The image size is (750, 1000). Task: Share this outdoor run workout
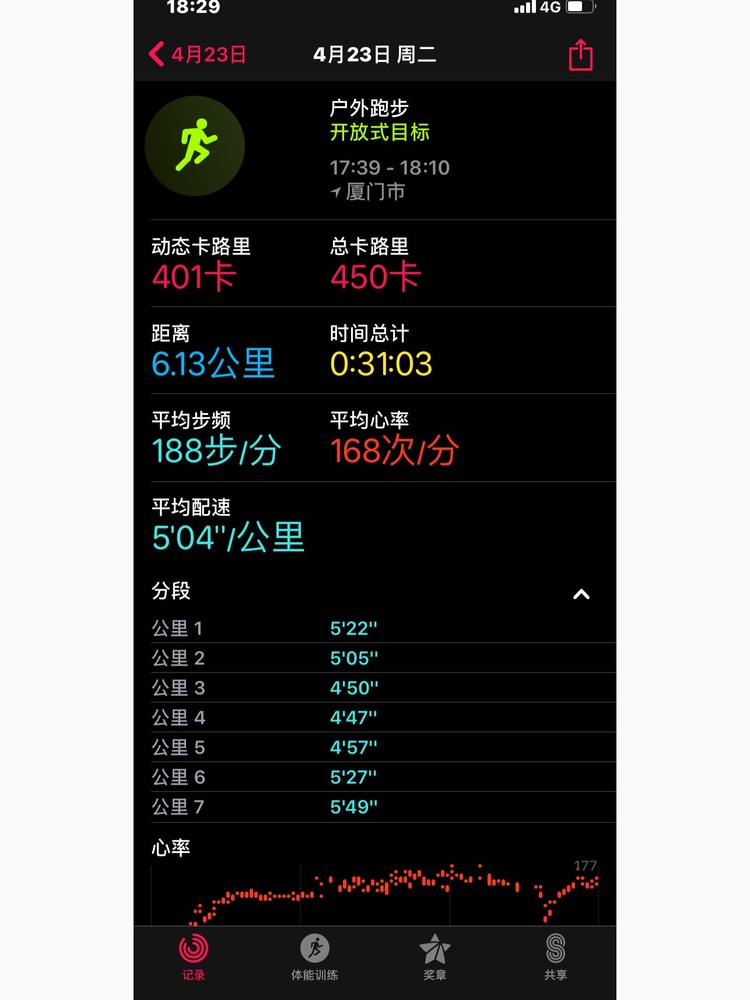tap(581, 55)
